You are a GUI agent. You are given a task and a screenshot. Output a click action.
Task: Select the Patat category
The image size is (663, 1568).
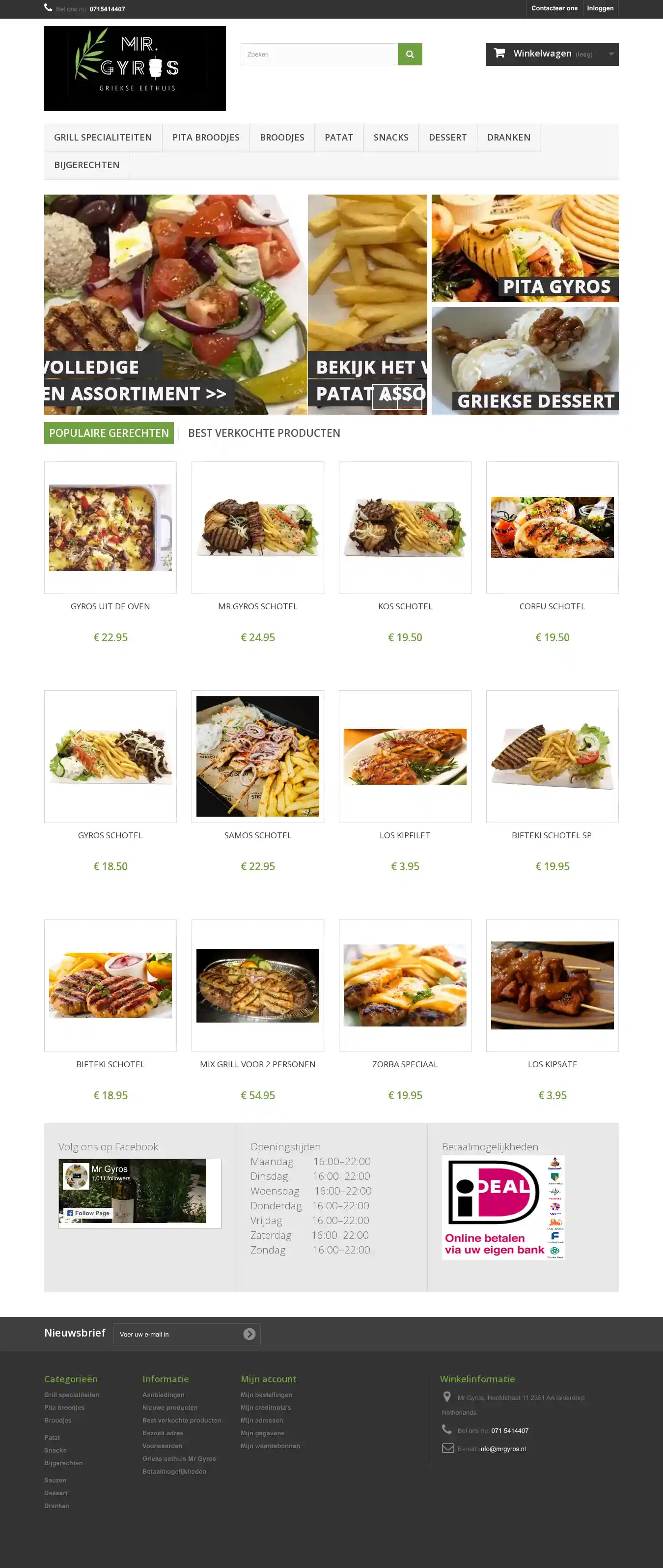click(339, 138)
